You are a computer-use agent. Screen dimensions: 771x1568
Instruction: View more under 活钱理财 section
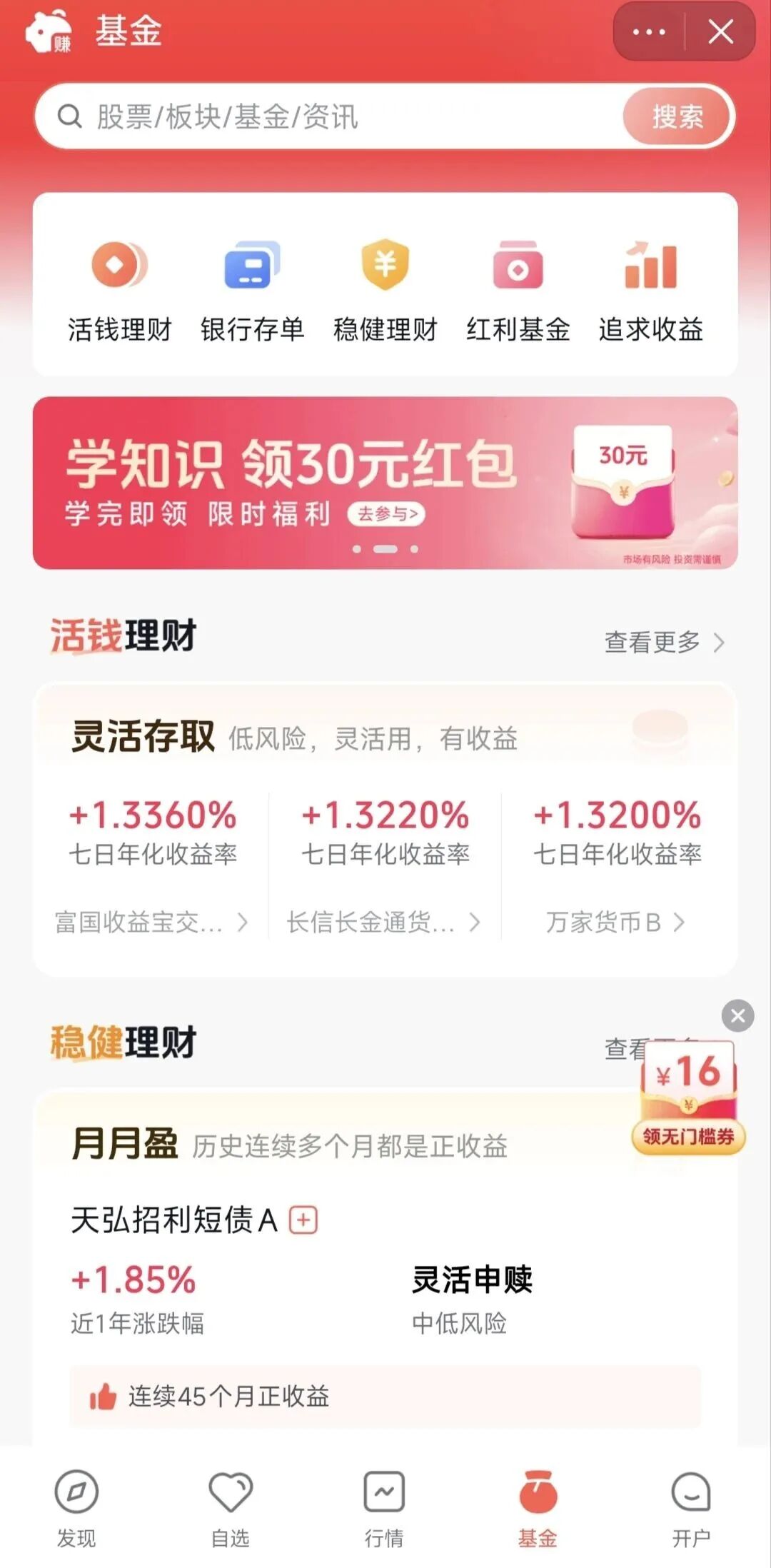(664, 642)
